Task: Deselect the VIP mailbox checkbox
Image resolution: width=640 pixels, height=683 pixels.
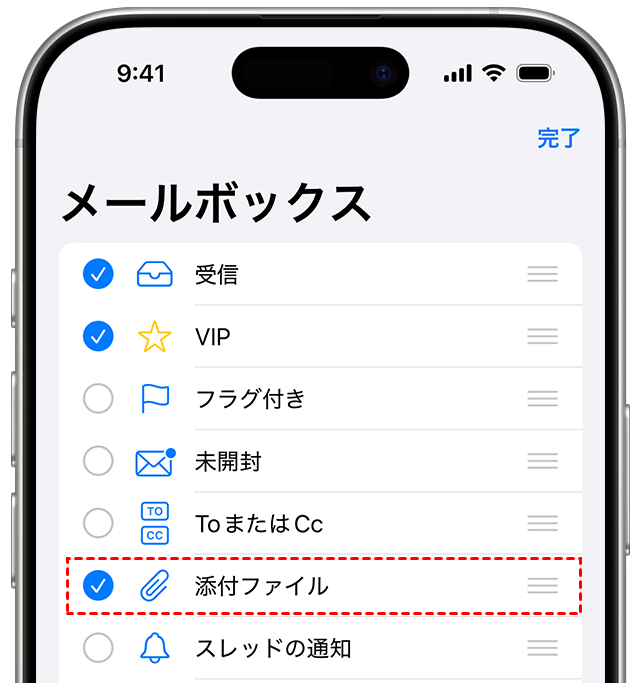Action: coord(98,337)
